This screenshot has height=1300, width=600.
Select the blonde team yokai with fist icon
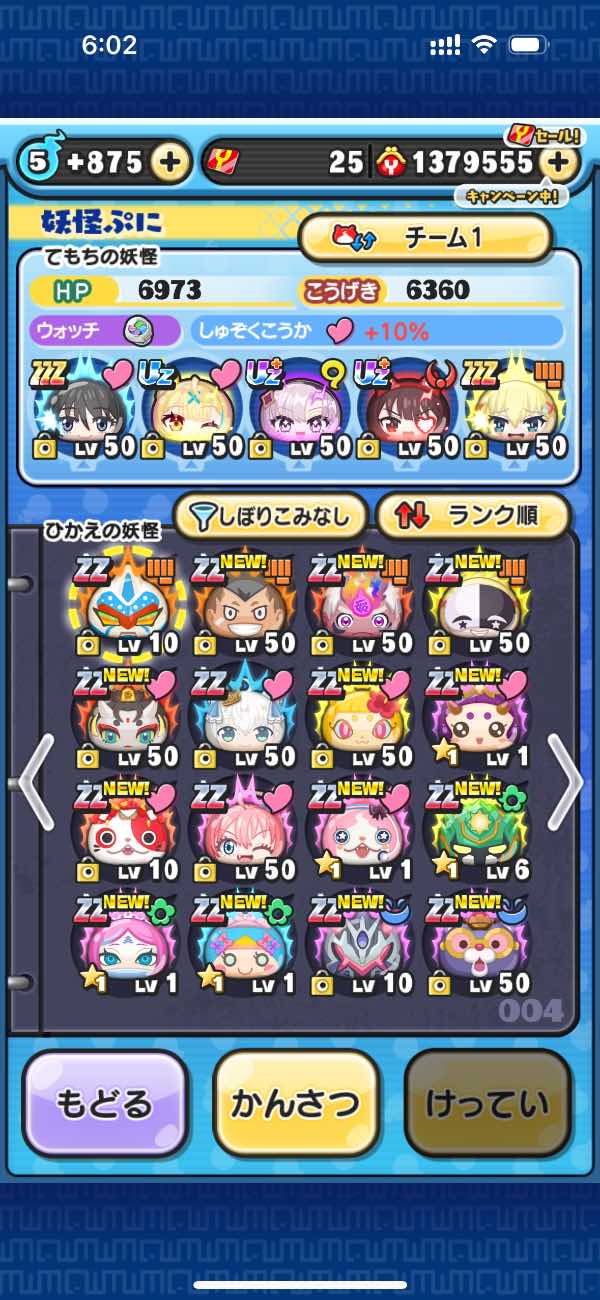click(x=516, y=408)
